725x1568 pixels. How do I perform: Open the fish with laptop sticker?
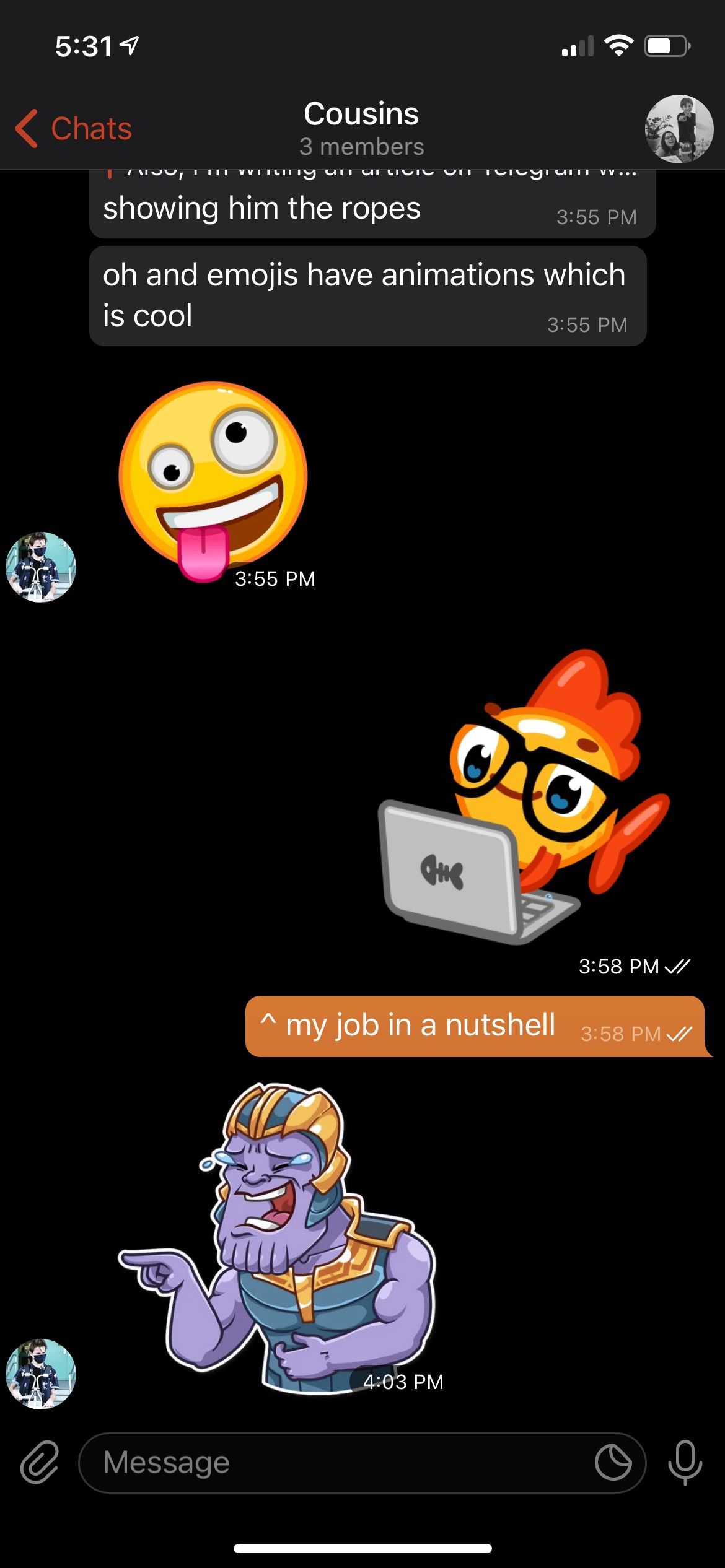[524, 796]
